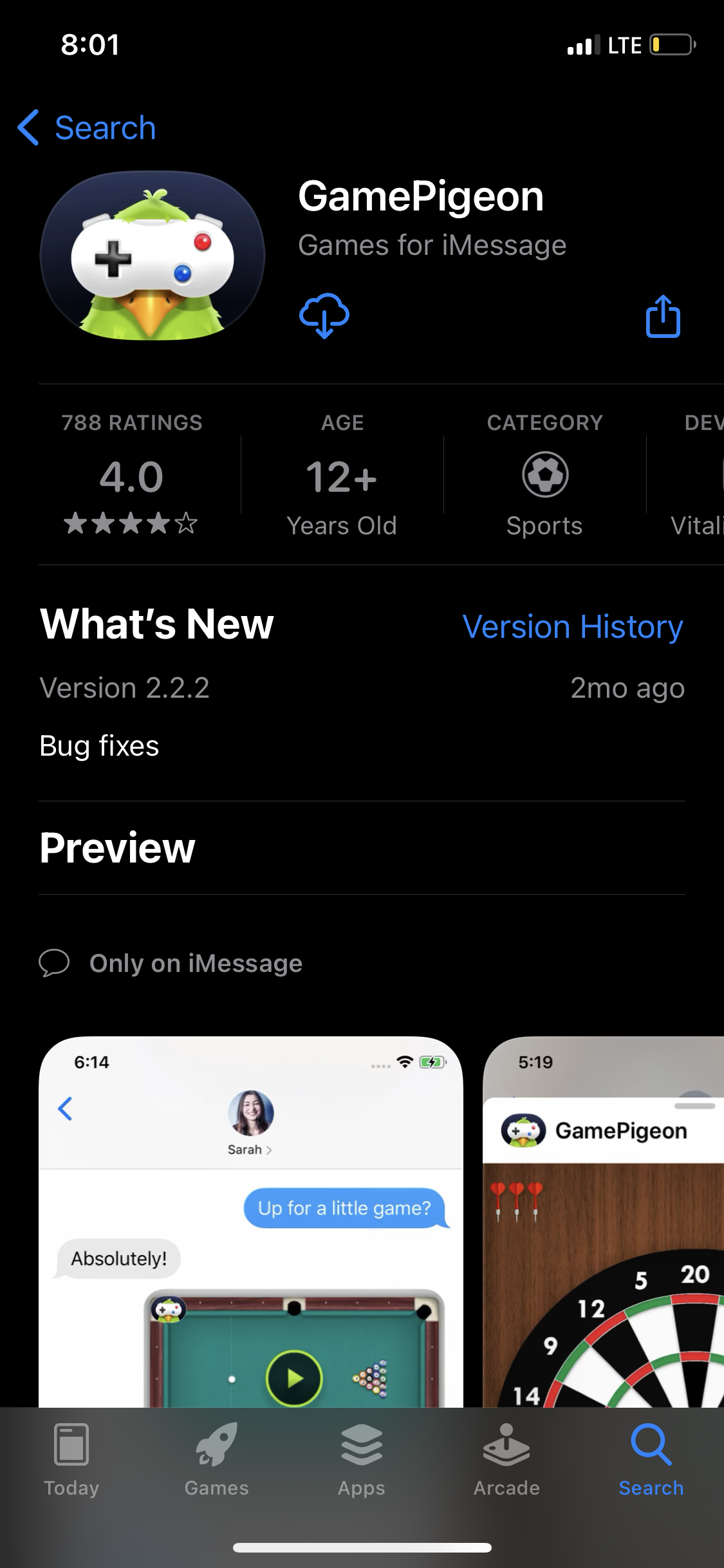This screenshot has width=724, height=1568.
Task: Open the darts preview screenshot
Action: [x=603, y=1221]
